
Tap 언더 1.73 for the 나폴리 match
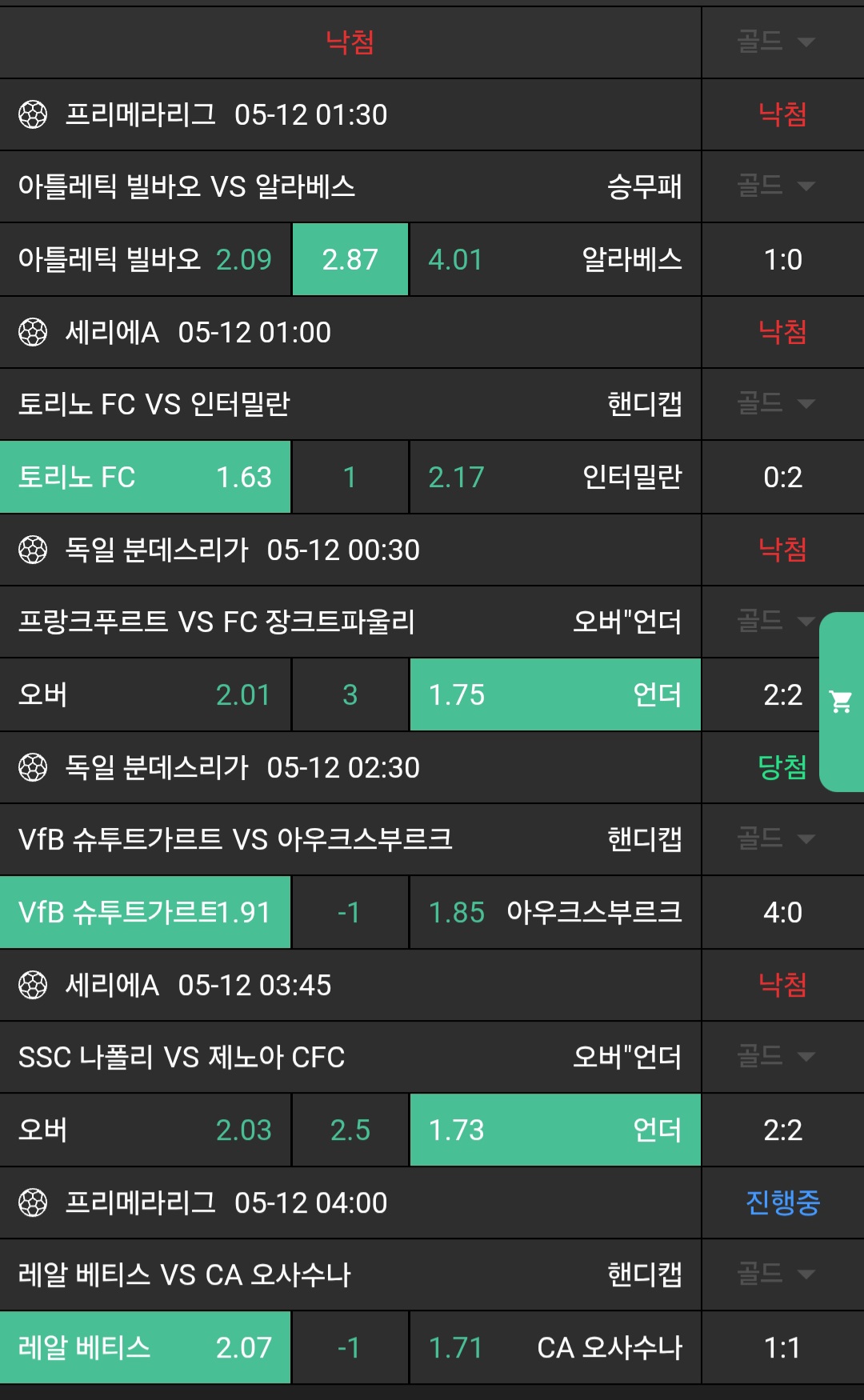pyautogui.click(x=555, y=1130)
